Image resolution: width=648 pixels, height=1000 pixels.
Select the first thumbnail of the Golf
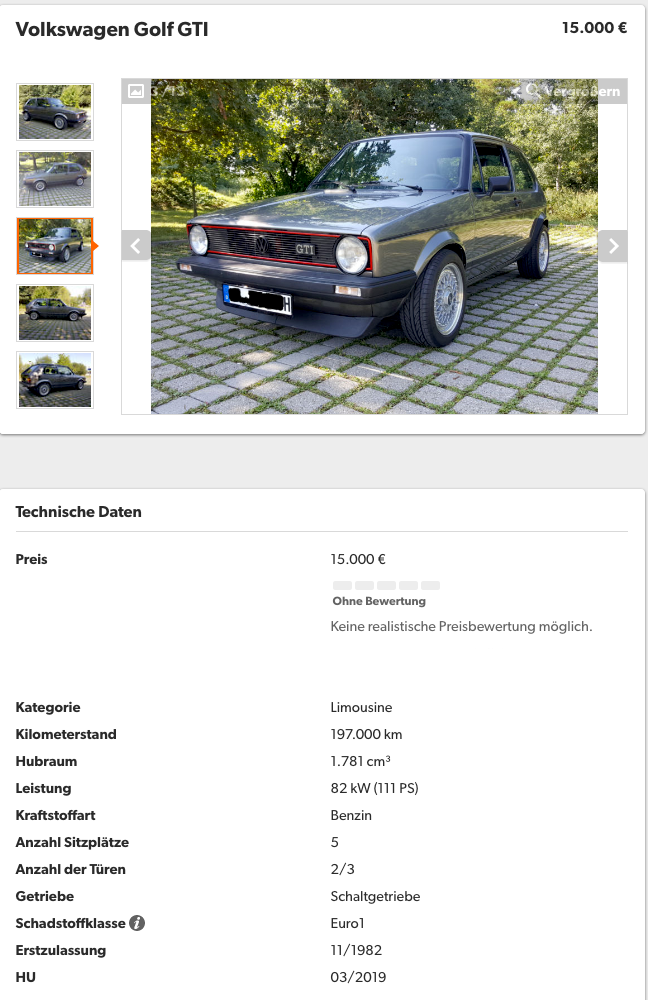click(55, 112)
